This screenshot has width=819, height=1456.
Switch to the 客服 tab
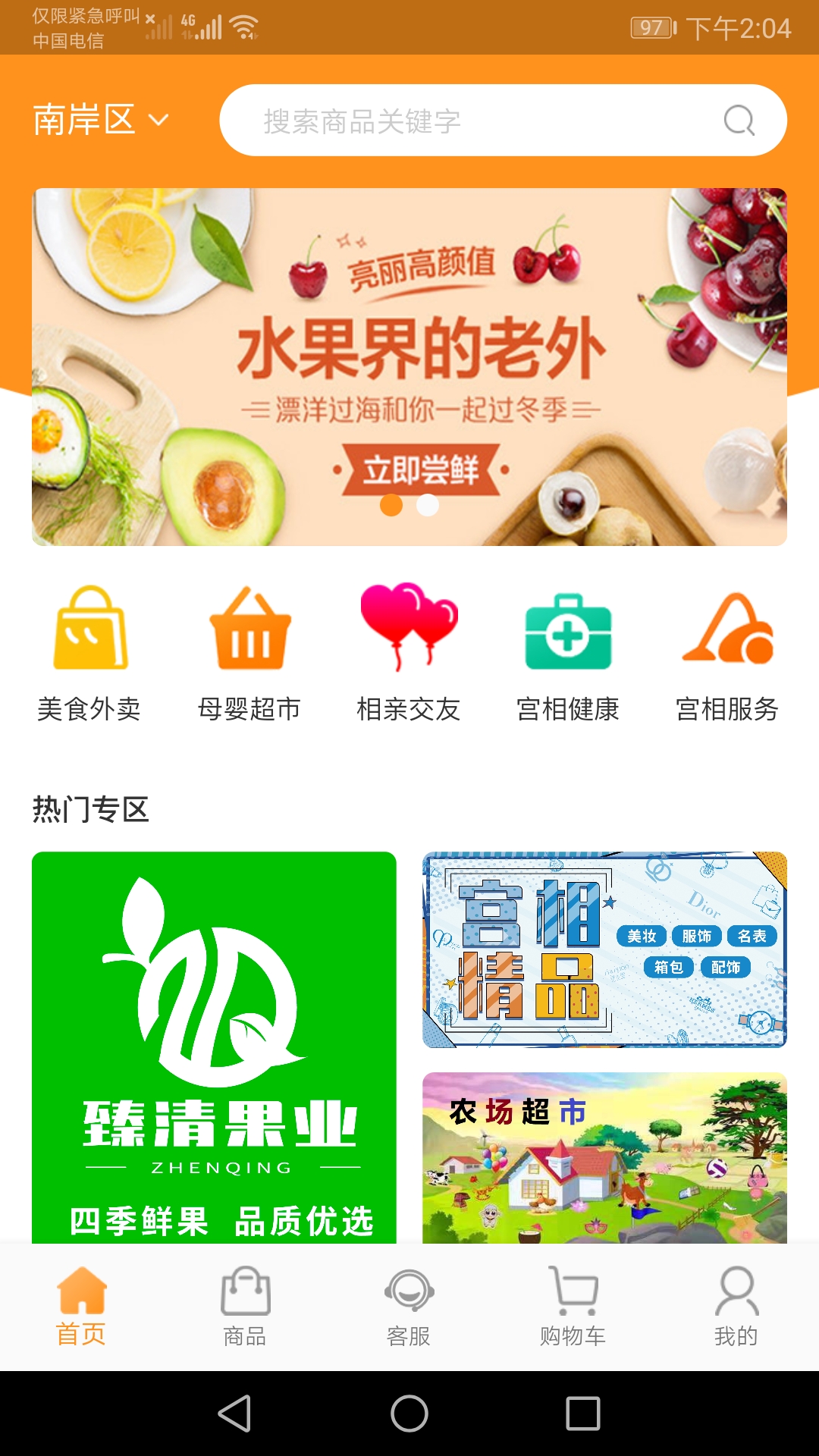pyautogui.click(x=409, y=1306)
